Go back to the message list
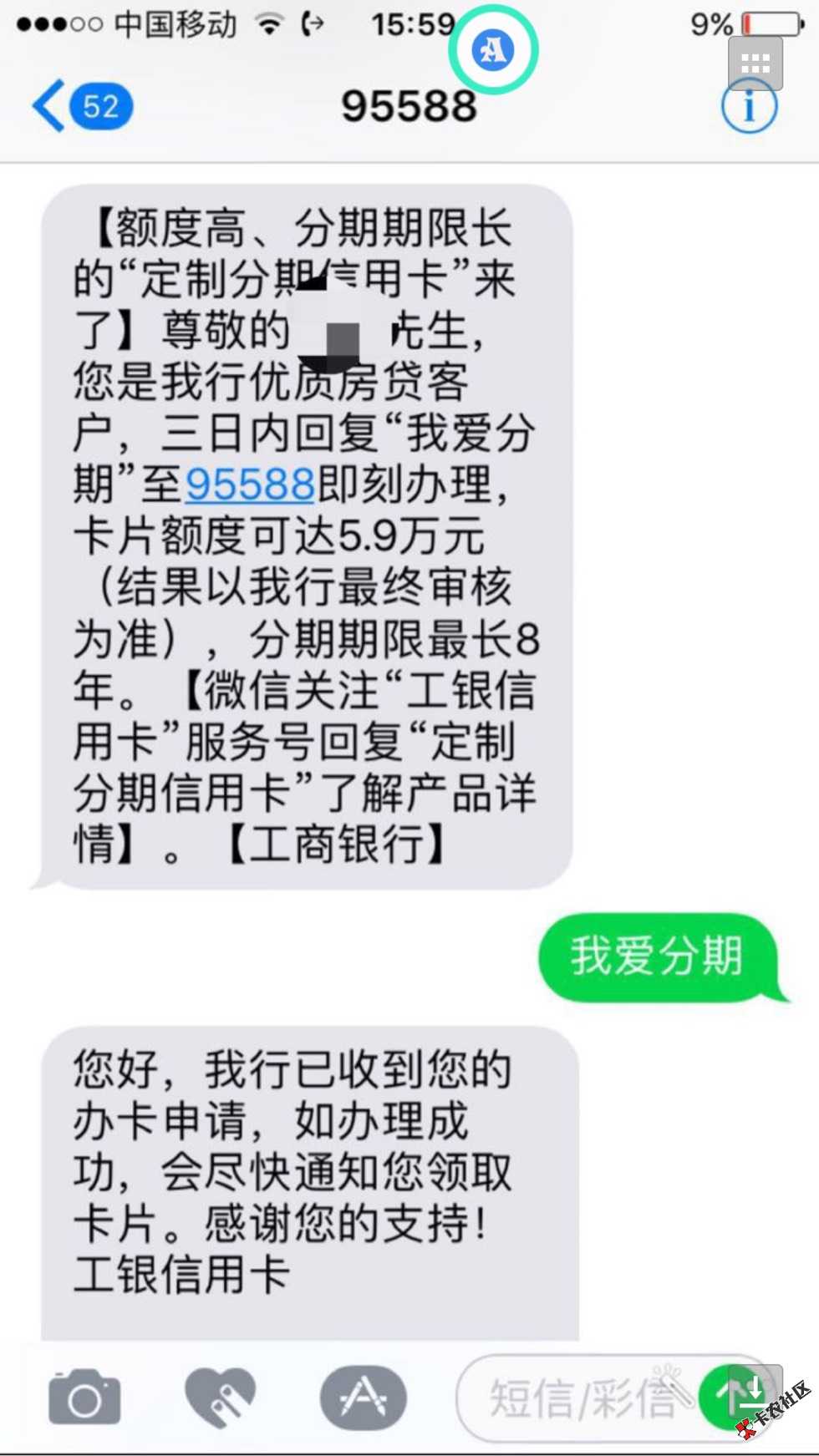This screenshot has height=1456, width=819. pos(79,106)
